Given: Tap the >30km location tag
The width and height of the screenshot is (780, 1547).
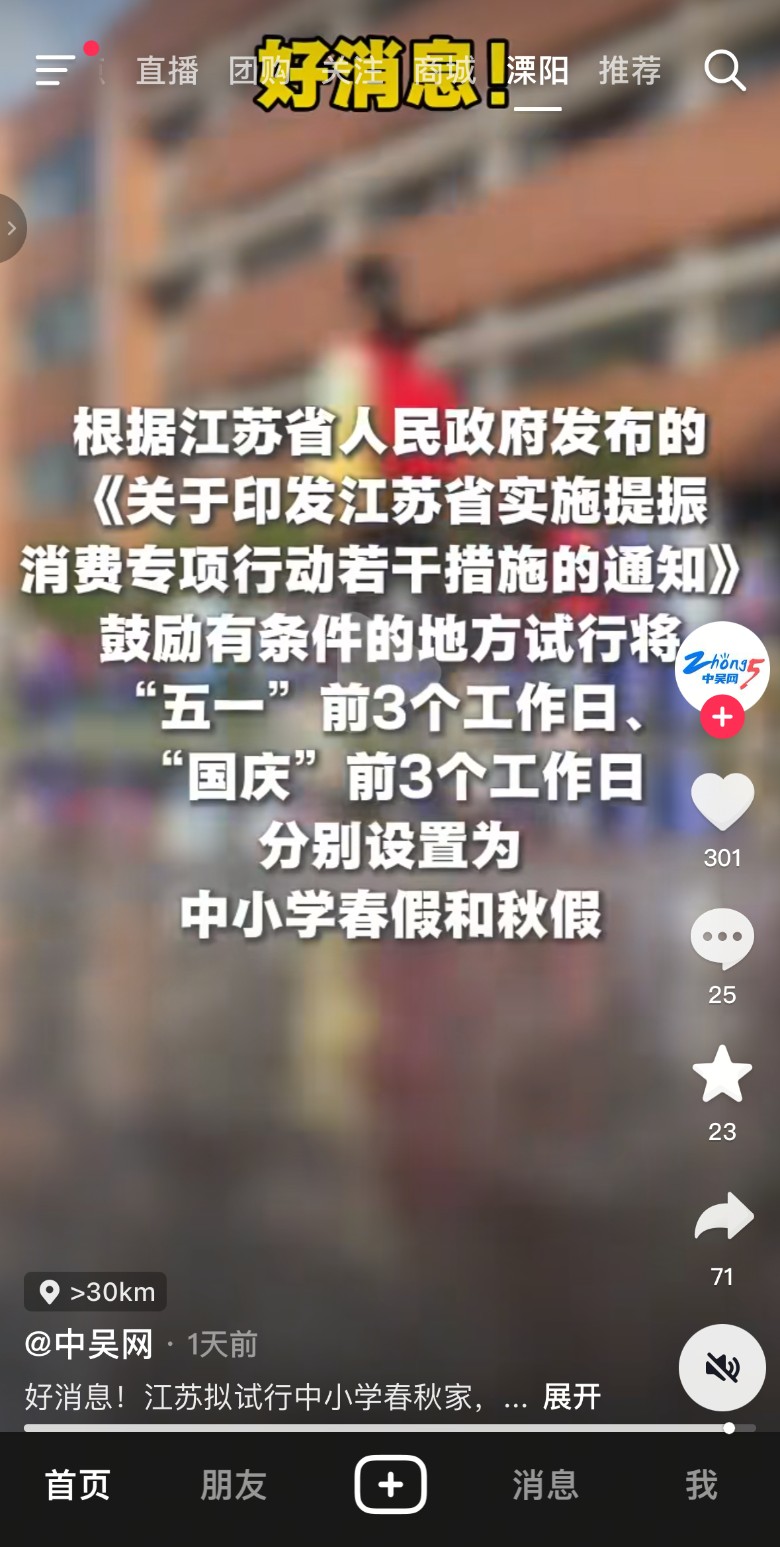Looking at the screenshot, I should pyautogui.click(x=96, y=1292).
